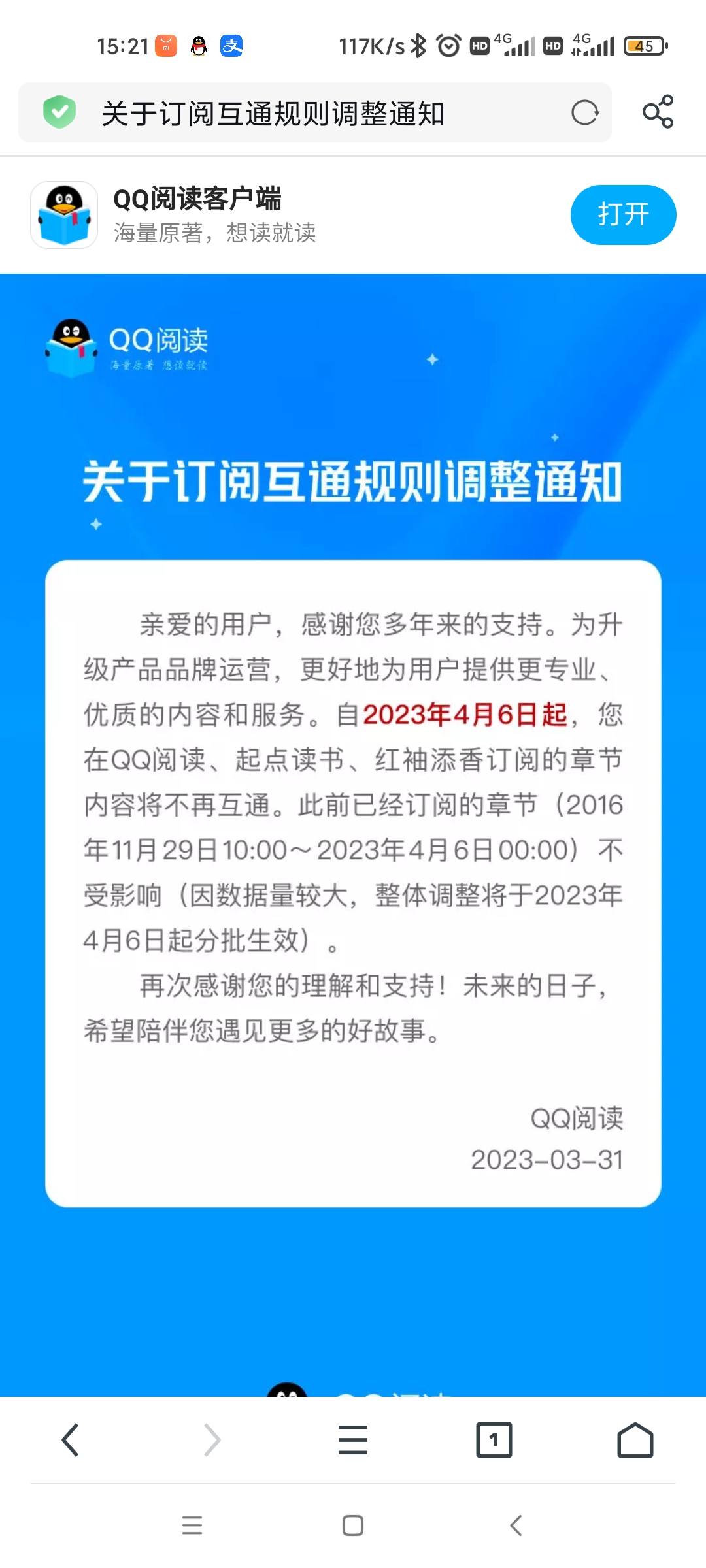Screen dimensions: 706x1568
Task: Open the browser tabs switcher showing 1
Action: click(x=494, y=1440)
